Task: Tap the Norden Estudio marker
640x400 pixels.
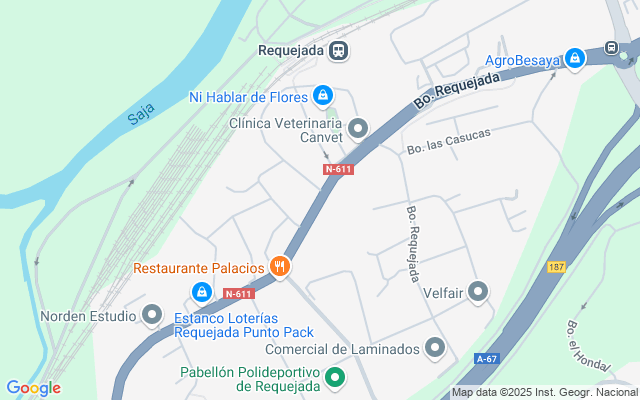Action: click(152, 316)
